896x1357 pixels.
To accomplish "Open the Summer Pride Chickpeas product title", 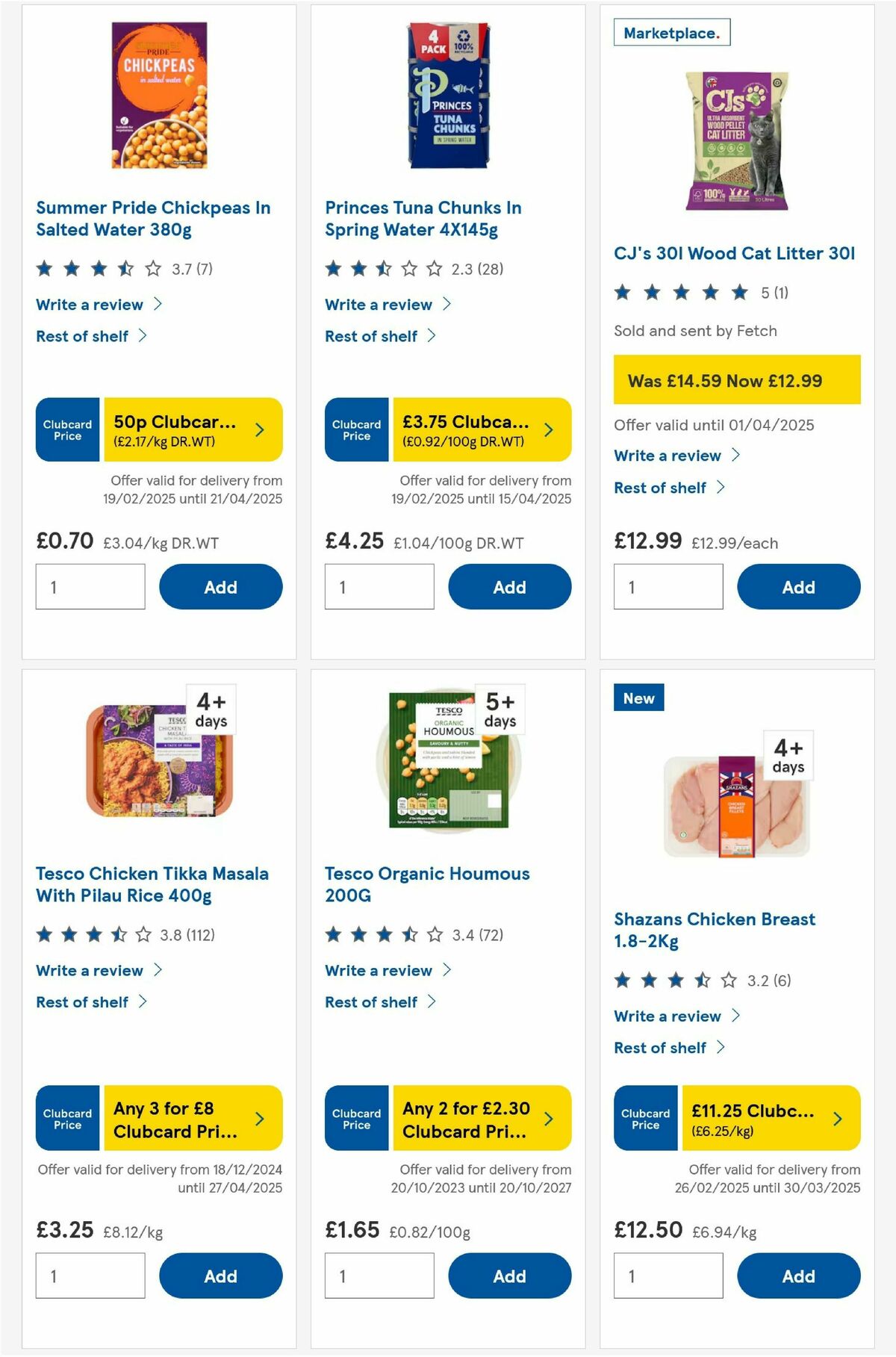I will [x=153, y=219].
